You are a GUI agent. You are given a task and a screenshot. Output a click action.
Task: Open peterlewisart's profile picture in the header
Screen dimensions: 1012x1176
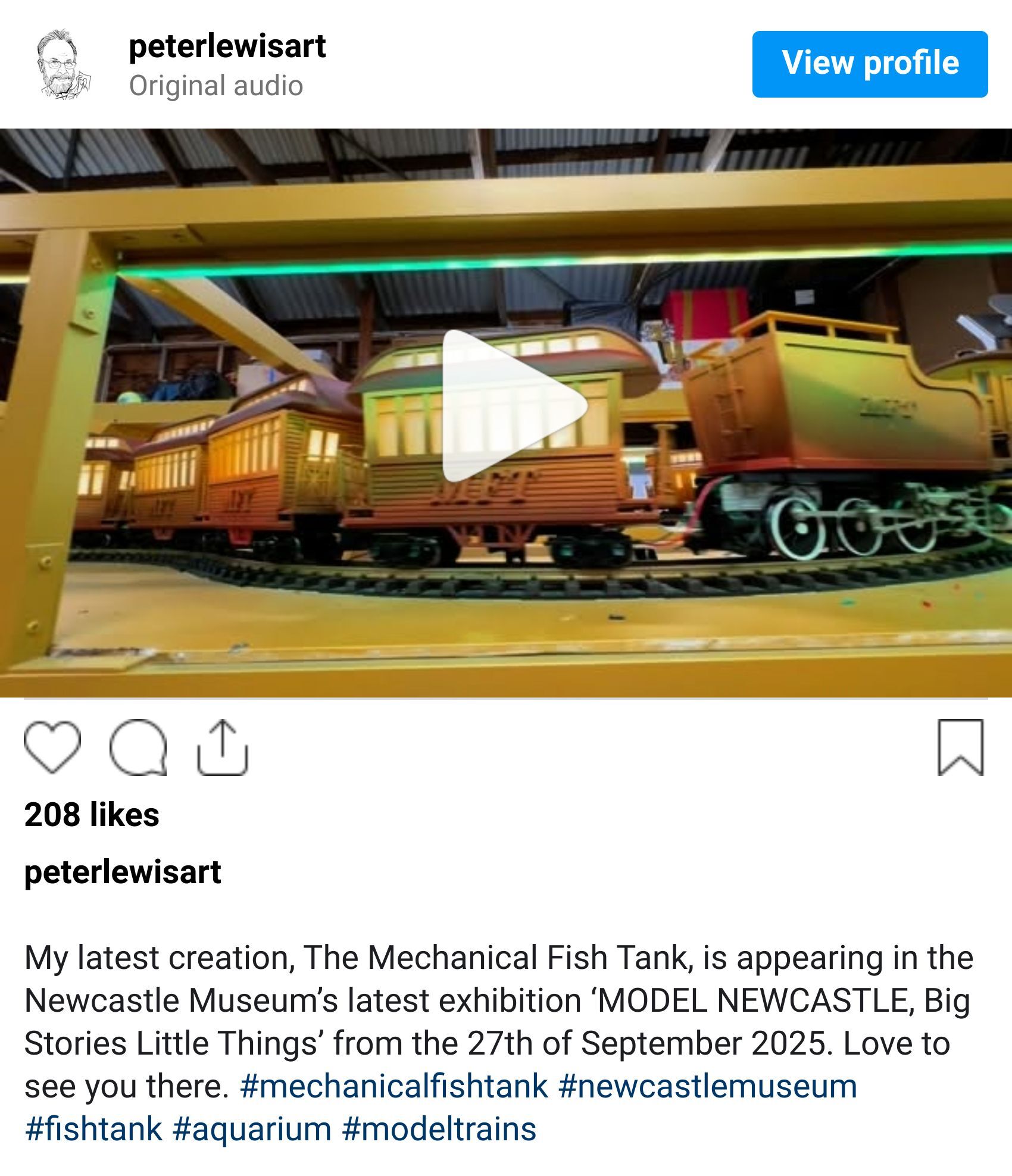pyautogui.click(x=63, y=64)
